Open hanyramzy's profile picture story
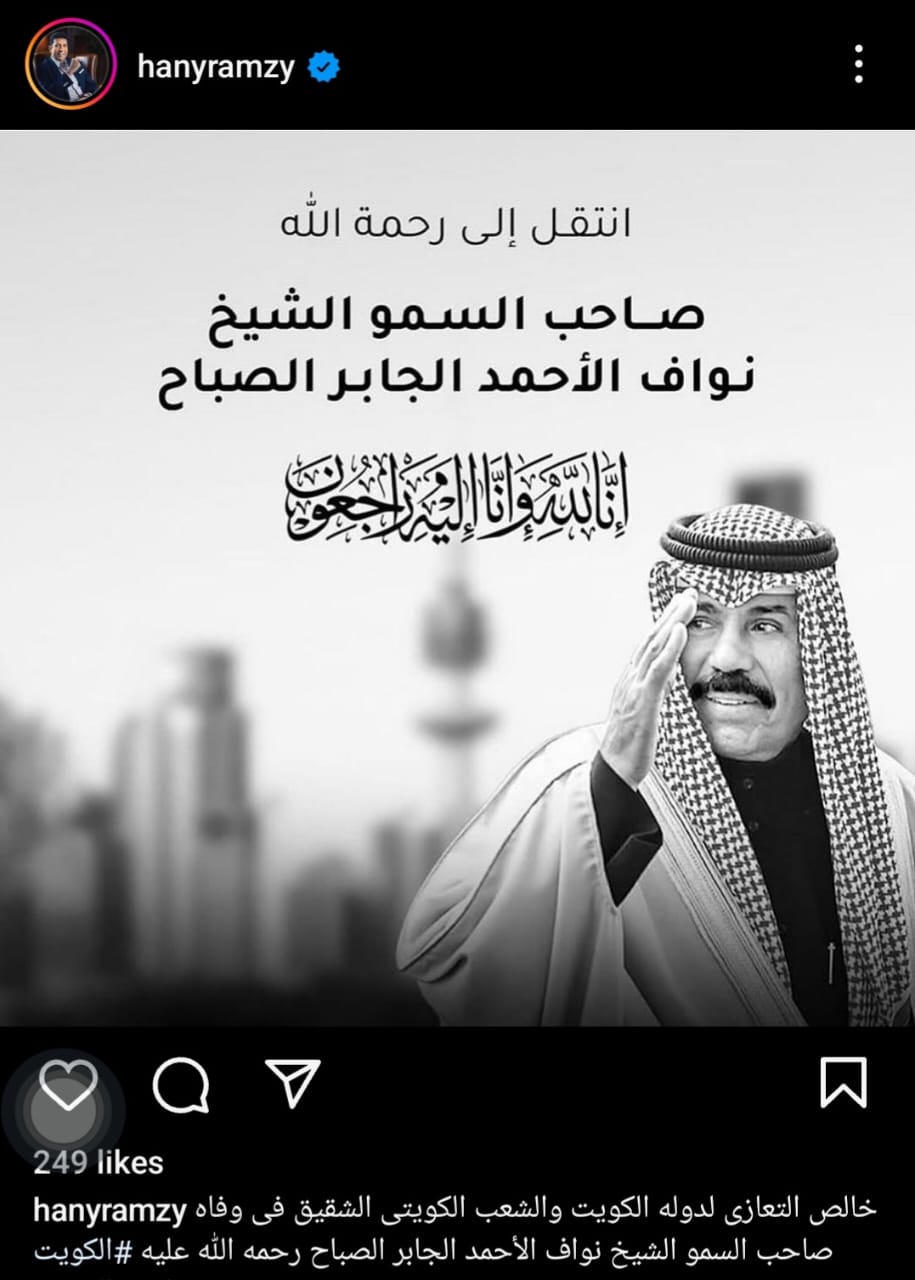The image size is (915, 1280). pos(68,66)
